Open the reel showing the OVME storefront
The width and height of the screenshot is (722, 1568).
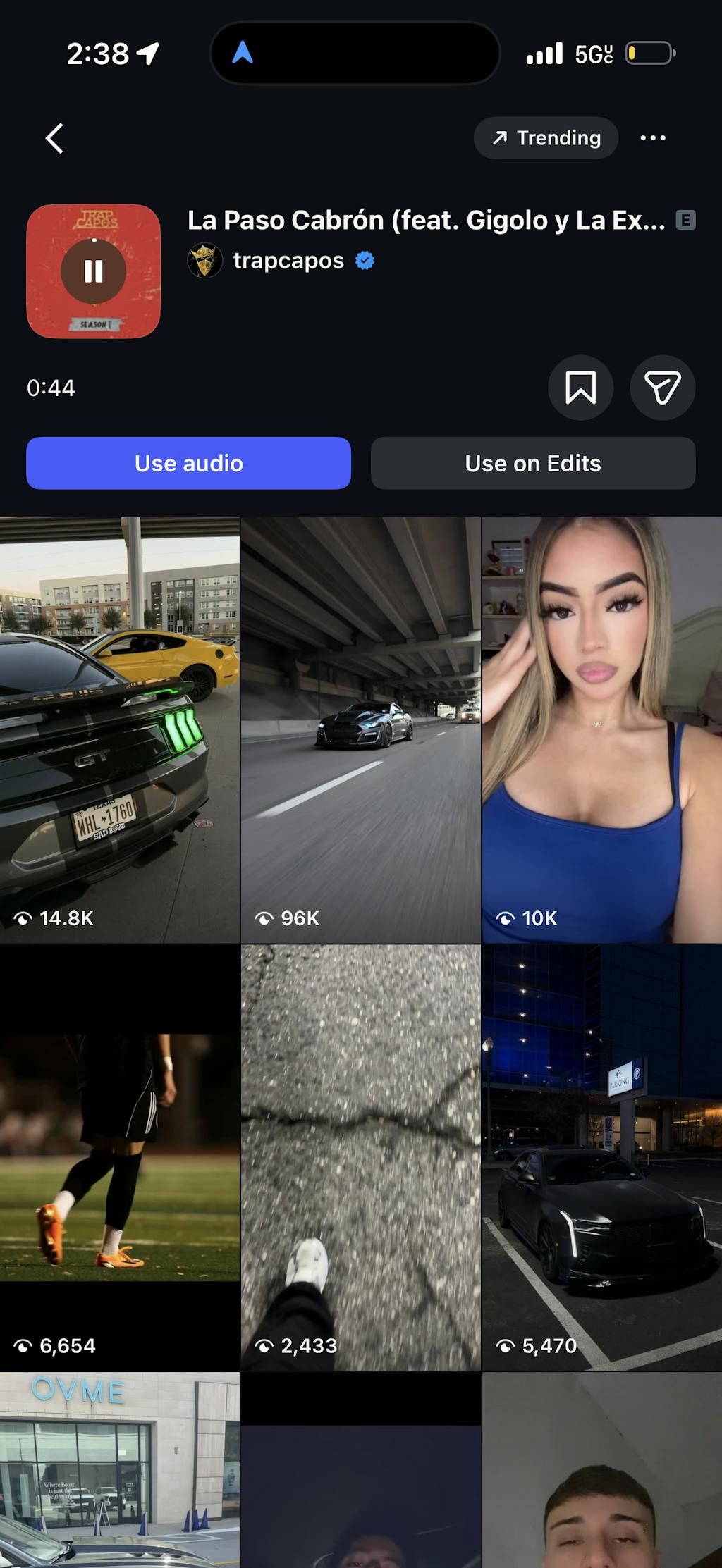120,1473
